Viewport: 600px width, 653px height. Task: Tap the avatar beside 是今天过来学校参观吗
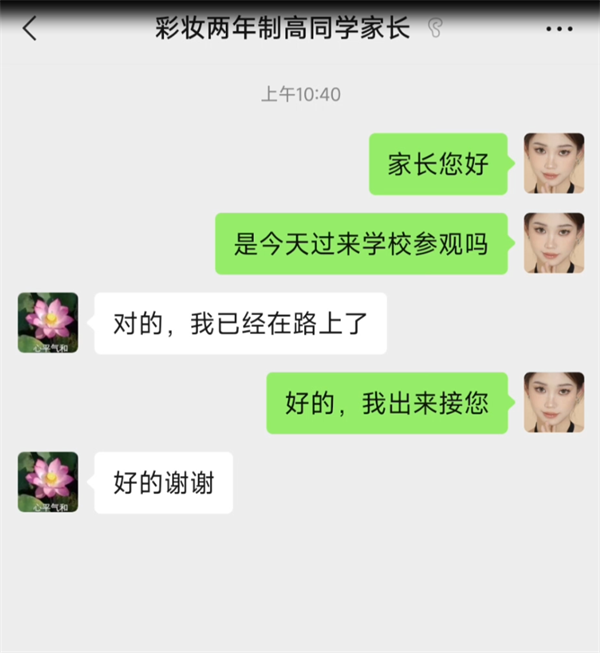pyautogui.click(x=554, y=243)
